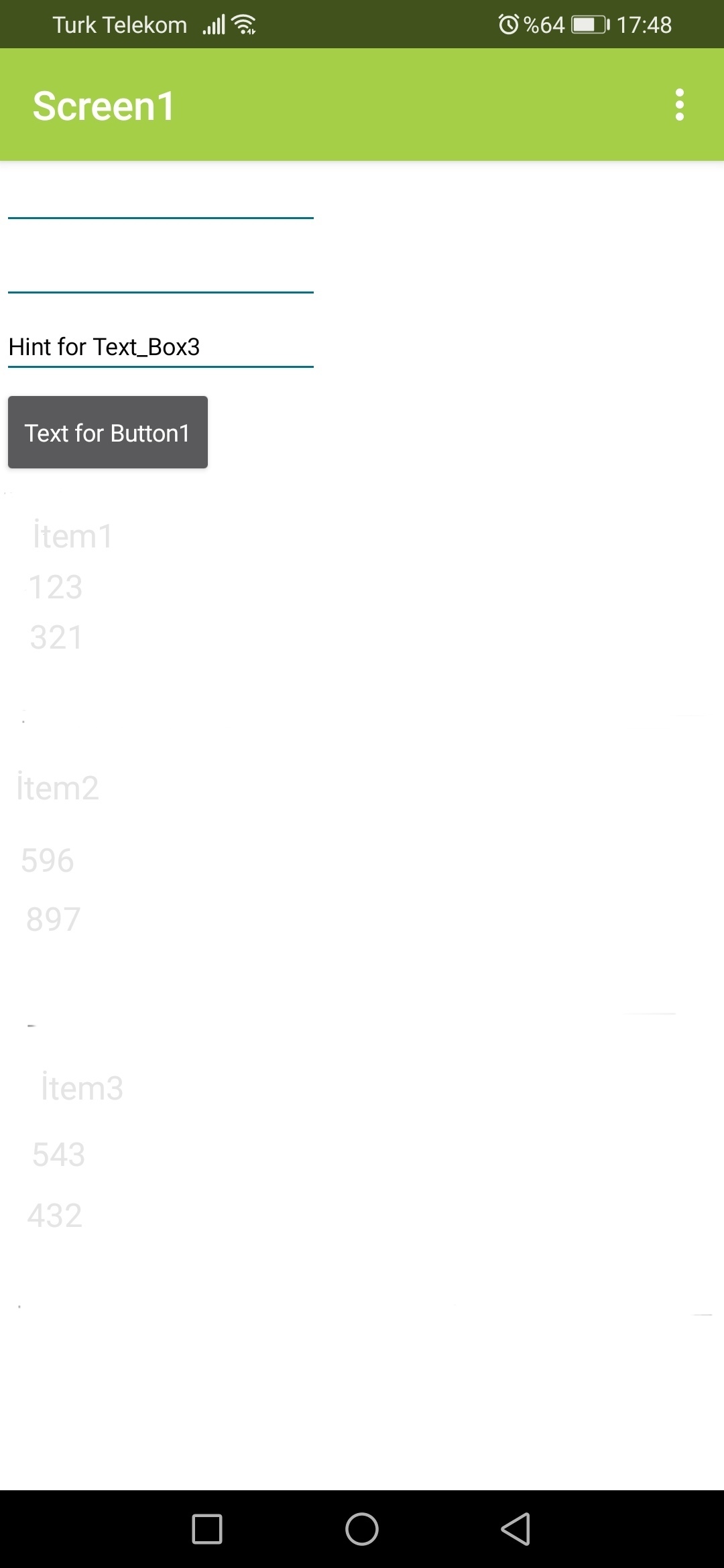The width and height of the screenshot is (724, 1568).
Task: Select the İtem3 list entry
Action: coord(82,1088)
